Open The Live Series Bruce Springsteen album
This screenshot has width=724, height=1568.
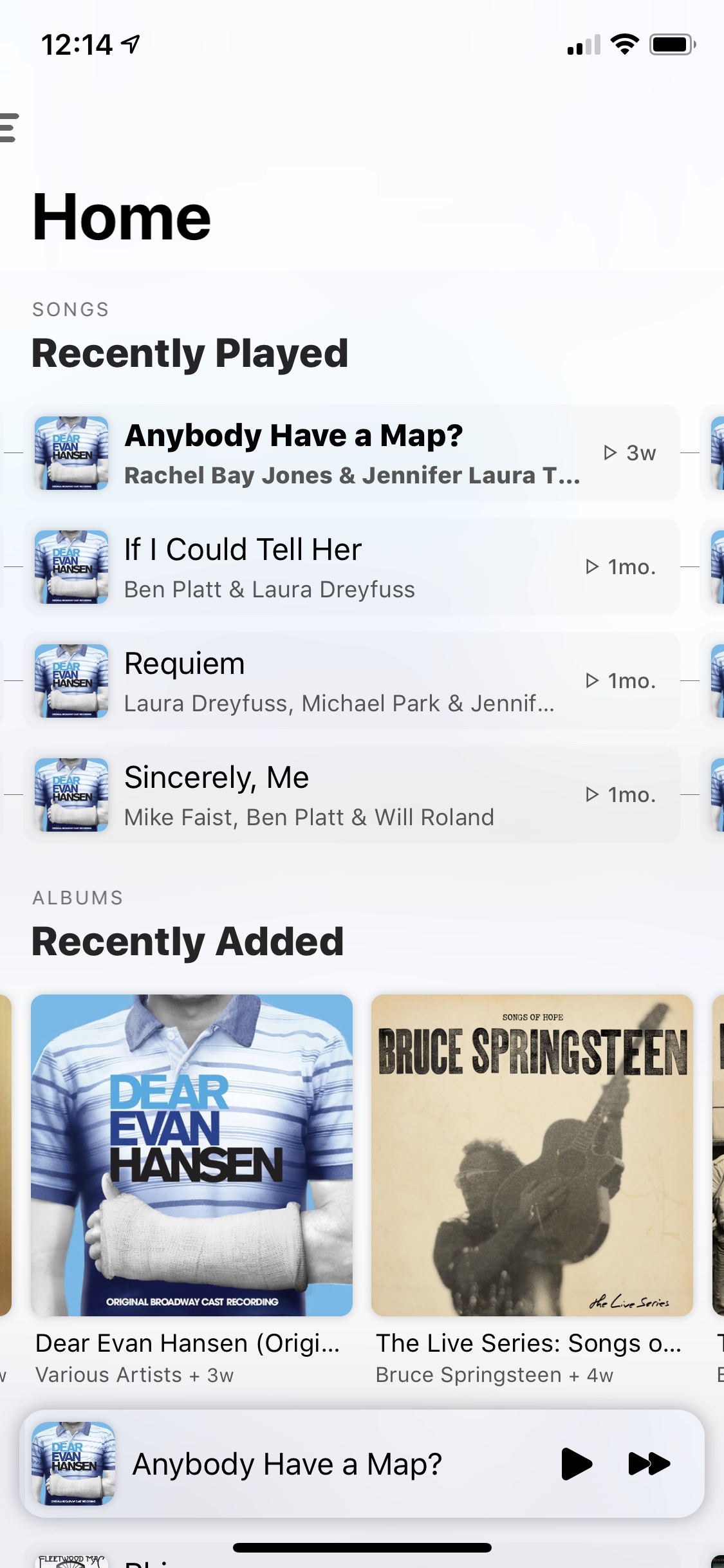pyautogui.click(x=532, y=1155)
